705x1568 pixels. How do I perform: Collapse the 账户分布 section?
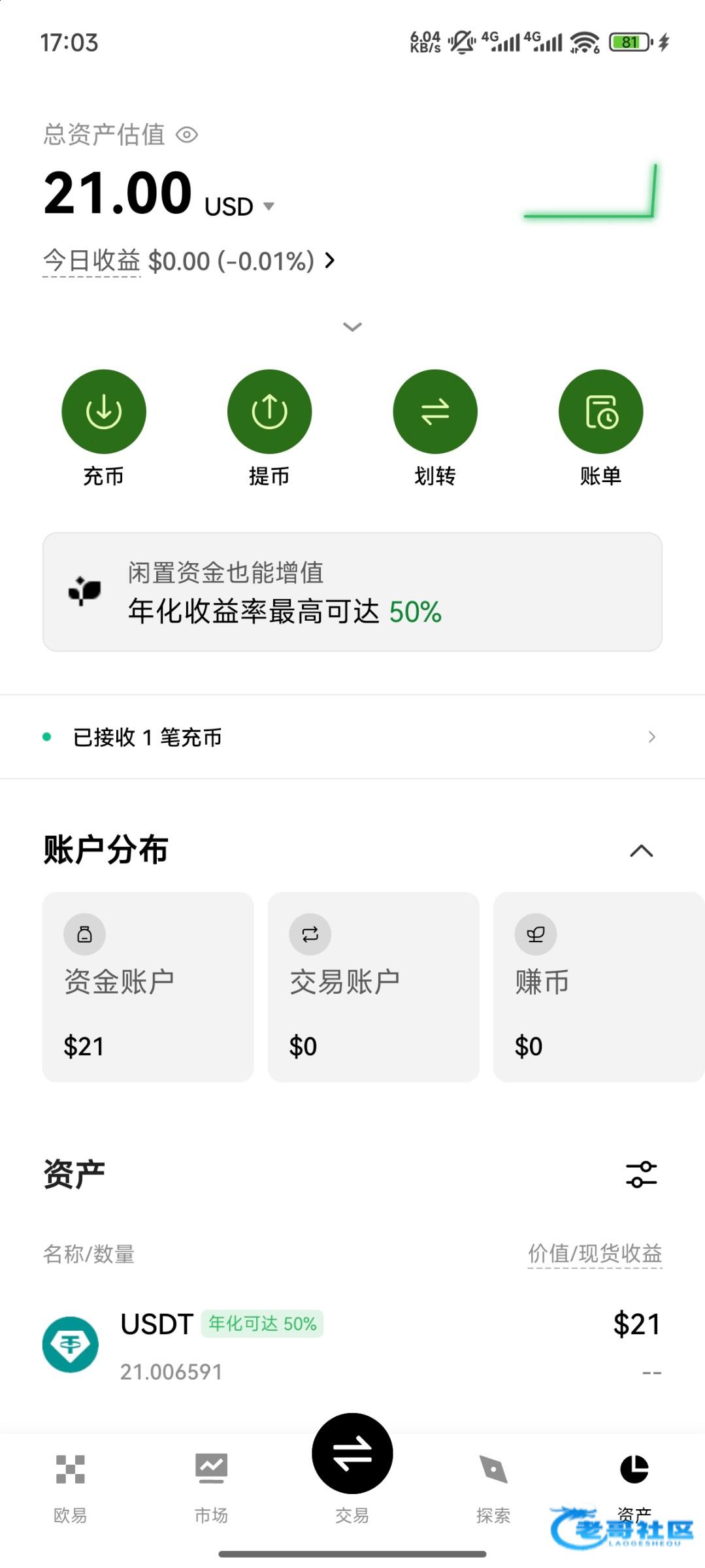(x=641, y=851)
